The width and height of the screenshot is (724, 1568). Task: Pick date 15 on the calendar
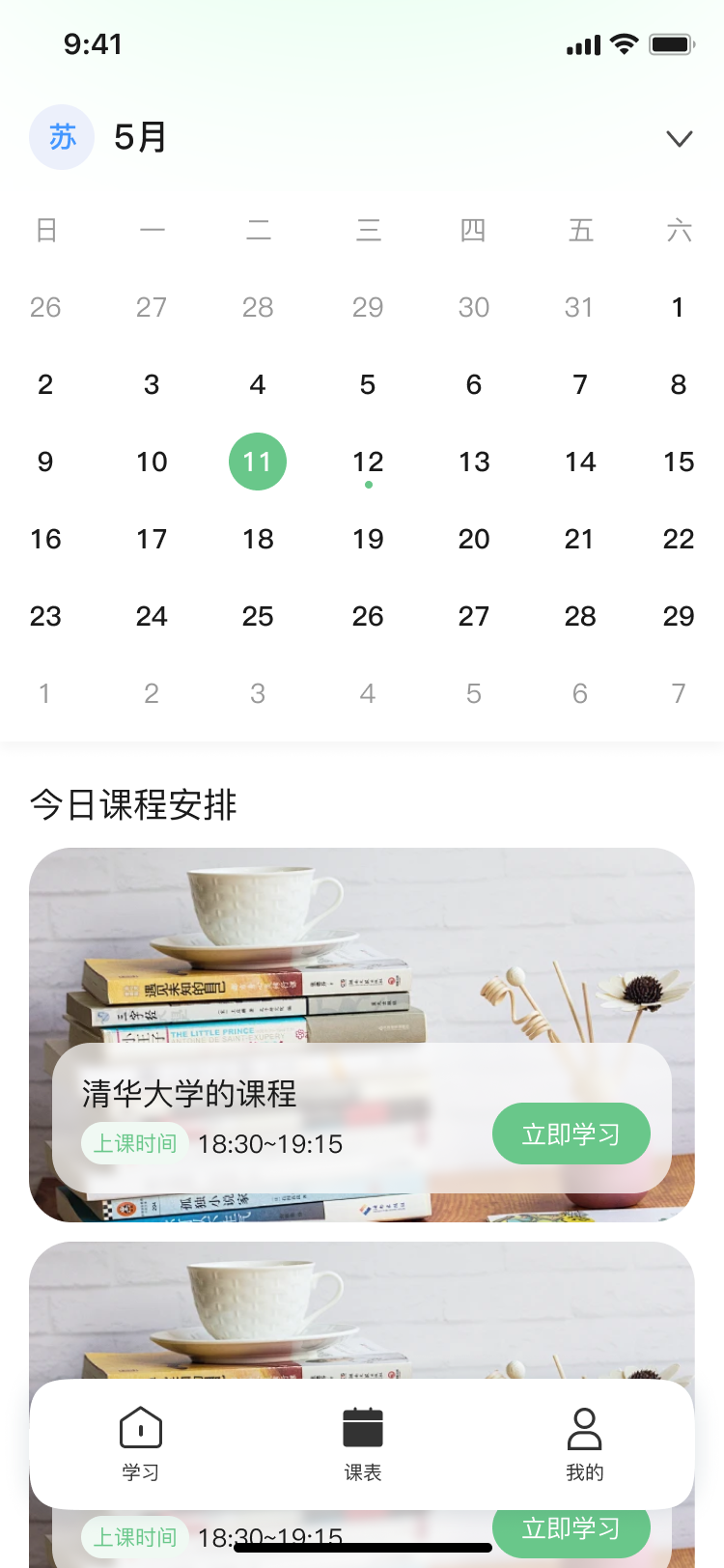coord(679,462)
